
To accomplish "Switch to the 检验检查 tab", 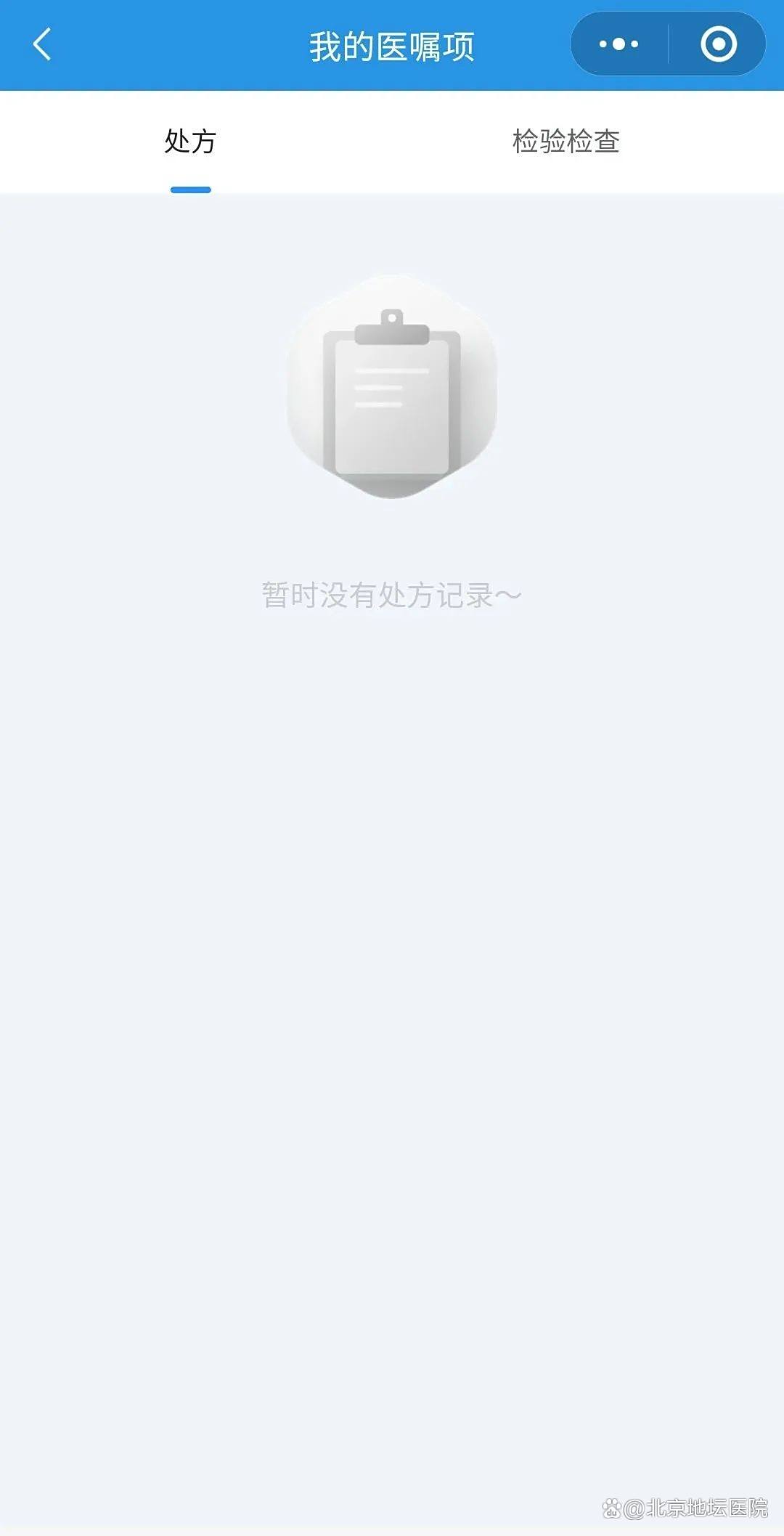I will 565,142.
